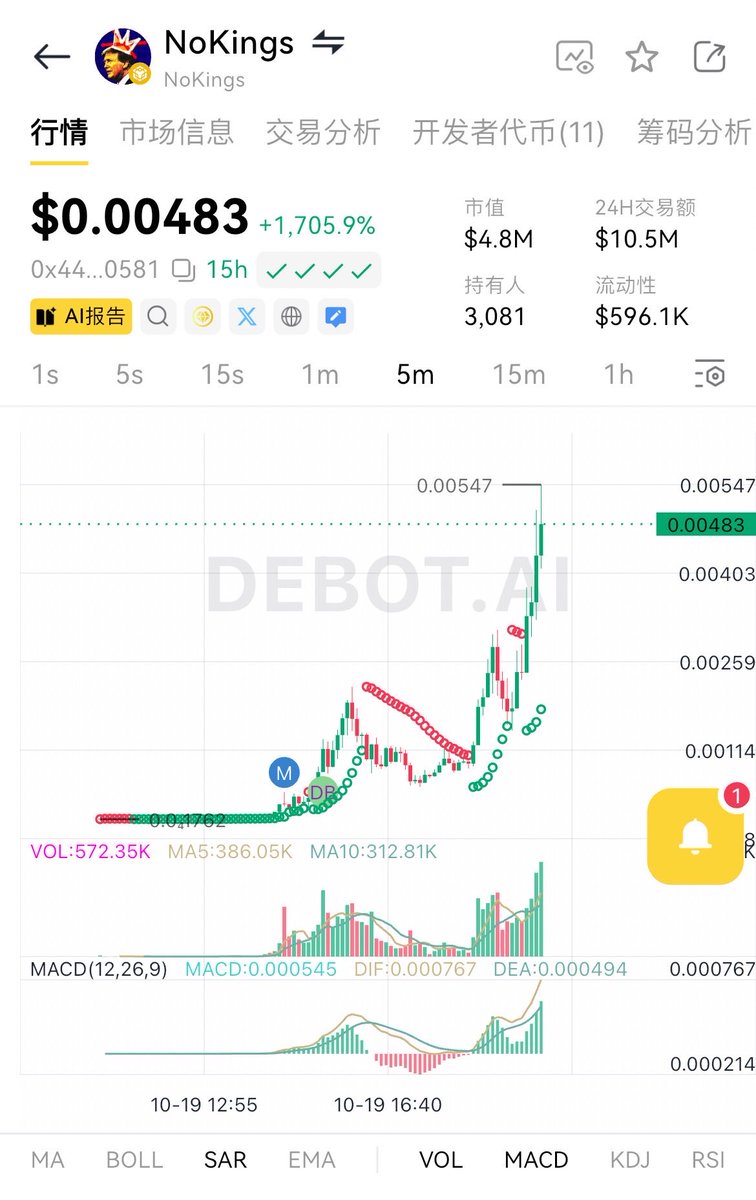Open the 交易分析 tab
This screenshot has width=756, height=1200.
pyautogui.click(x=322, y=132)
